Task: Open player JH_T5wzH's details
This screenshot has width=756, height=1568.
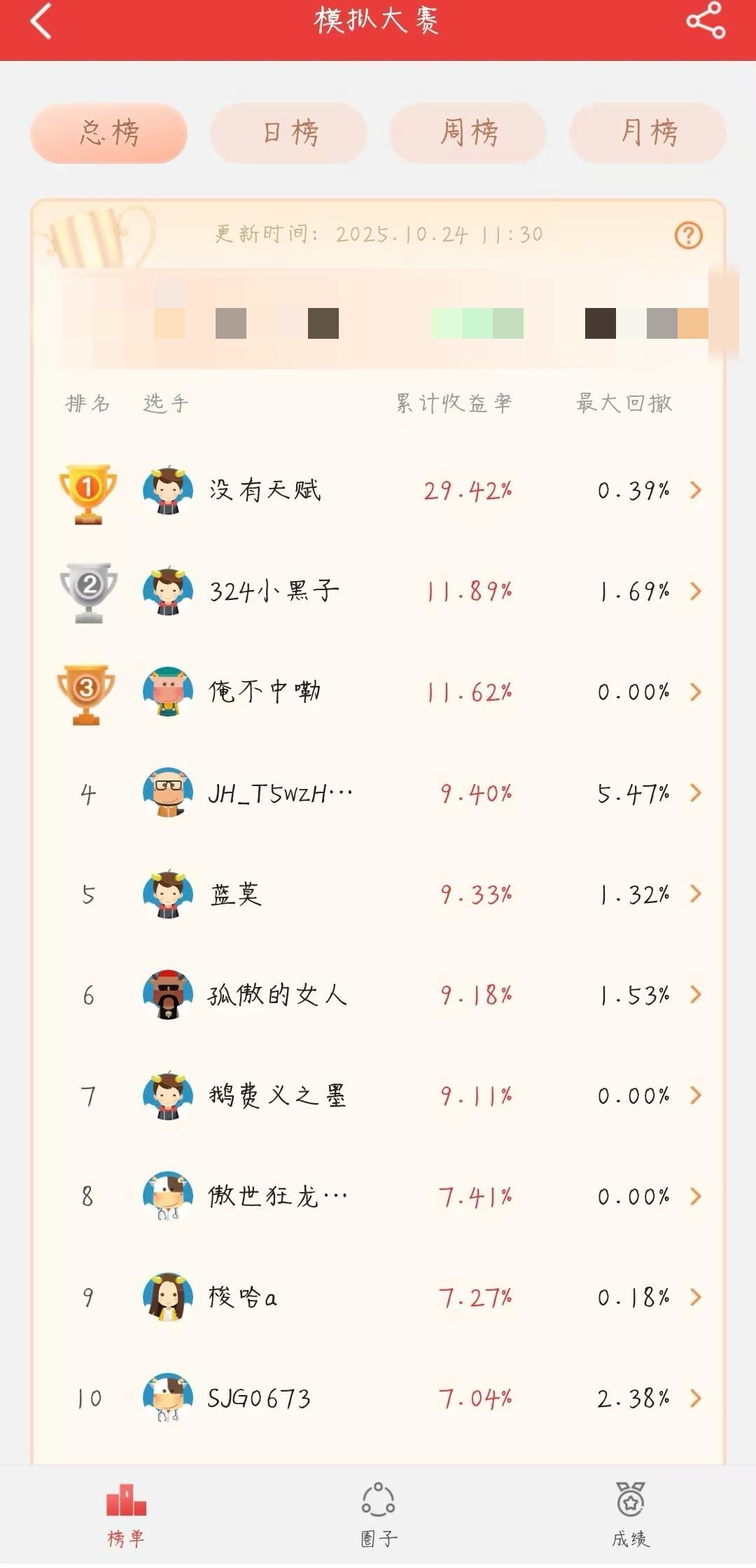Action: coord(378,793)
